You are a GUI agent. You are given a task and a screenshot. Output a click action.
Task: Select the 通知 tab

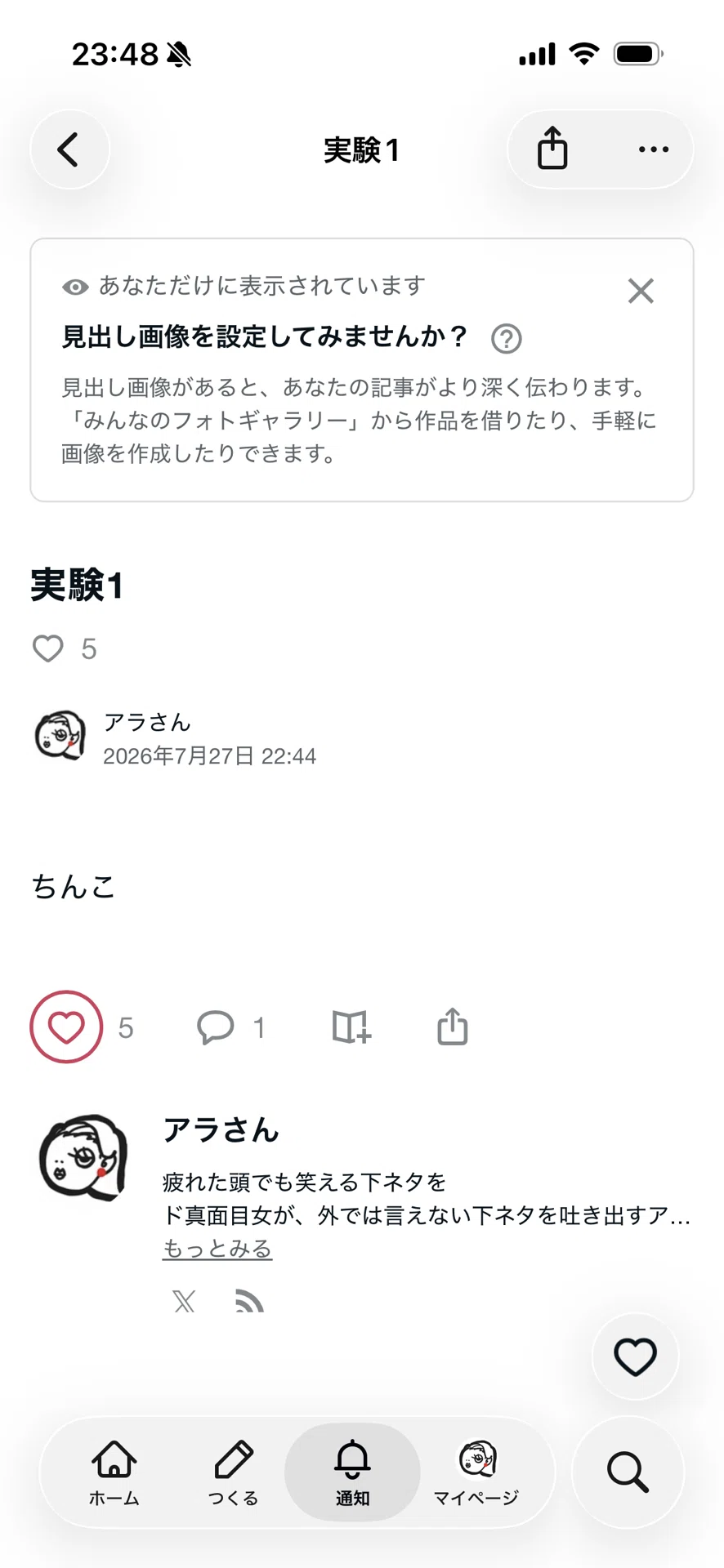[x=352, y=1472]
